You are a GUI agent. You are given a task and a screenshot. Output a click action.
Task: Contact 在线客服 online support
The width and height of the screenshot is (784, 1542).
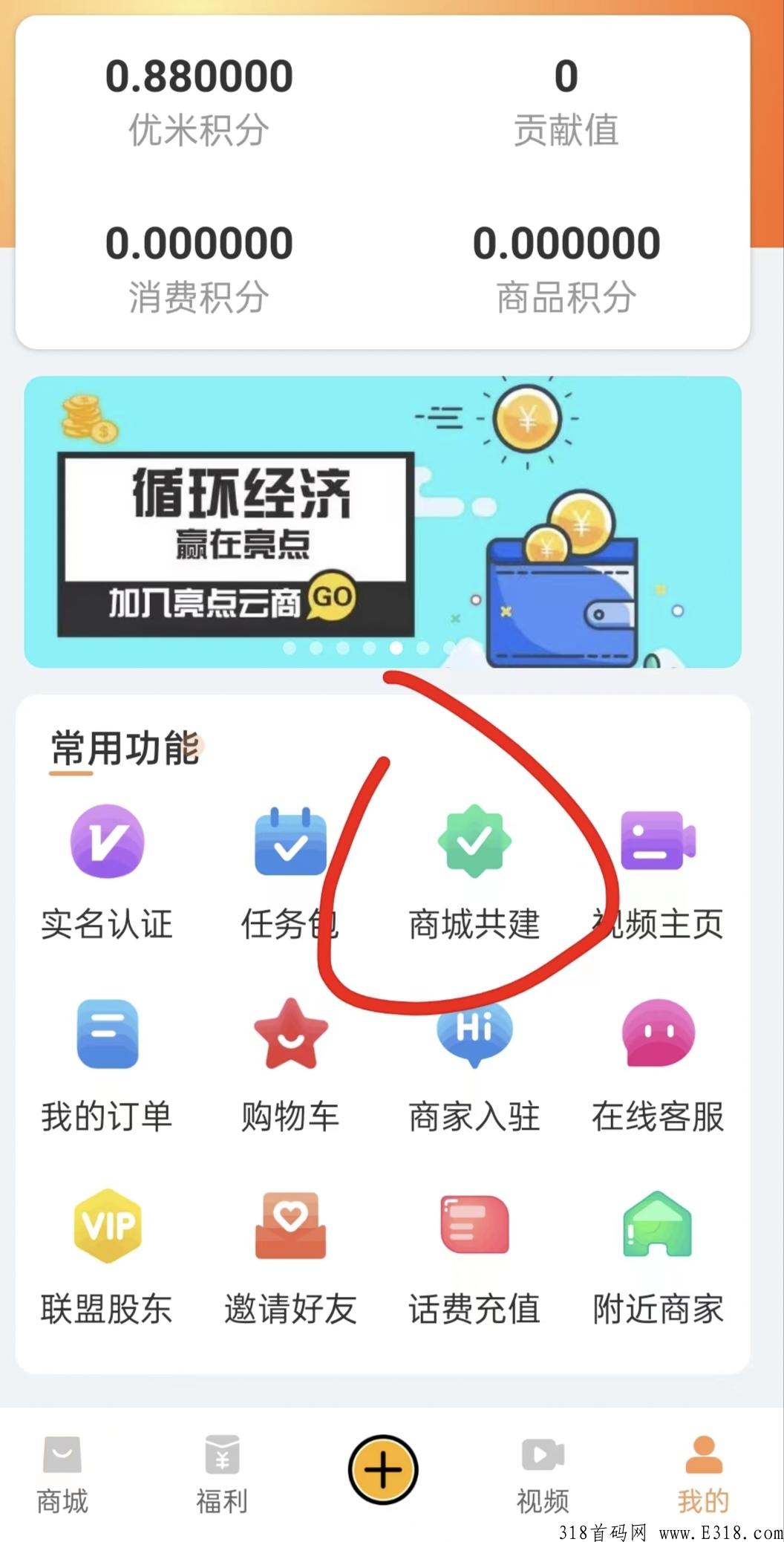pyautogui.click(x=658, y=1066)
